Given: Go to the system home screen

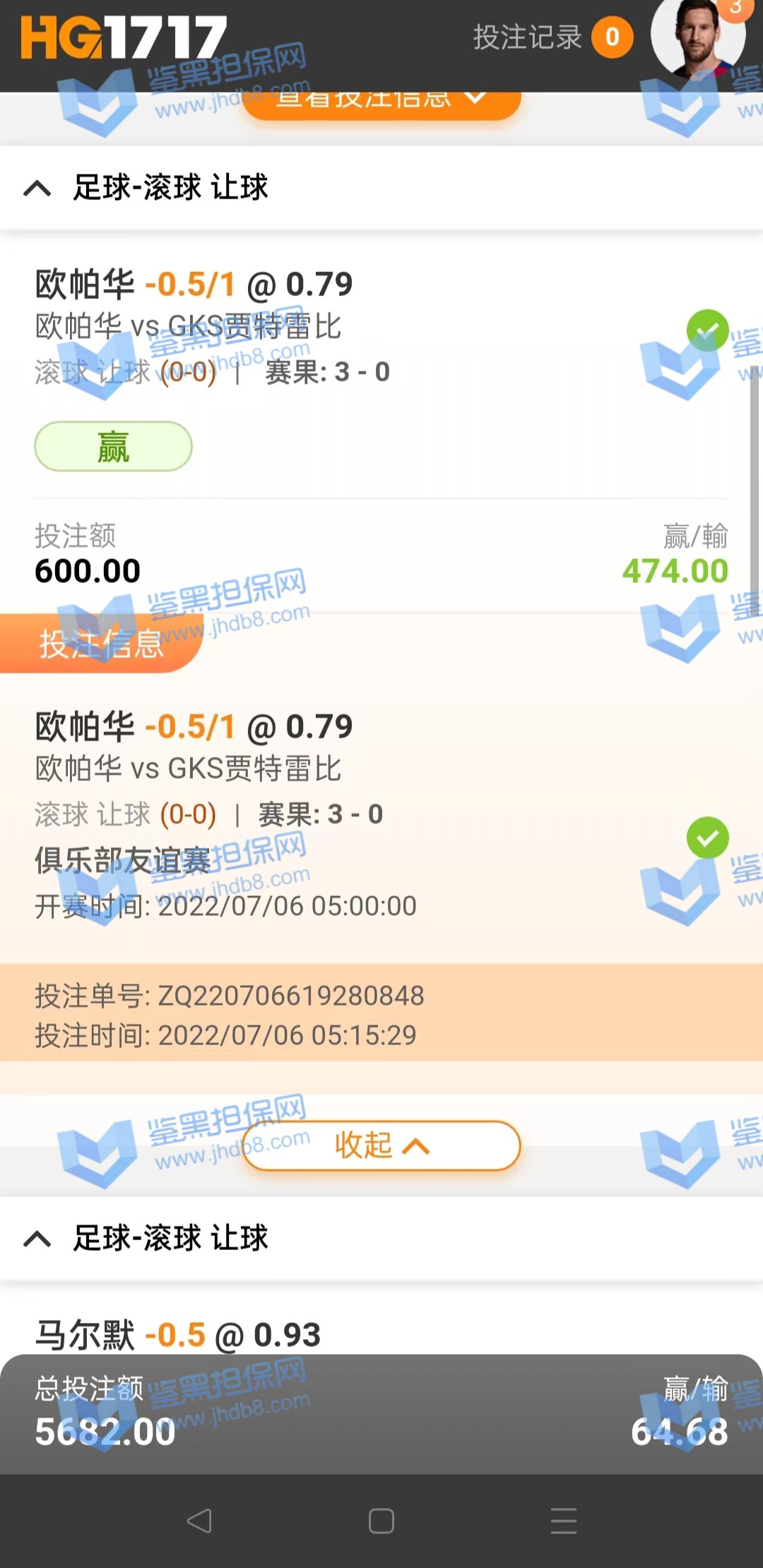Looking at the screenshot, I should click(381, 1520).
